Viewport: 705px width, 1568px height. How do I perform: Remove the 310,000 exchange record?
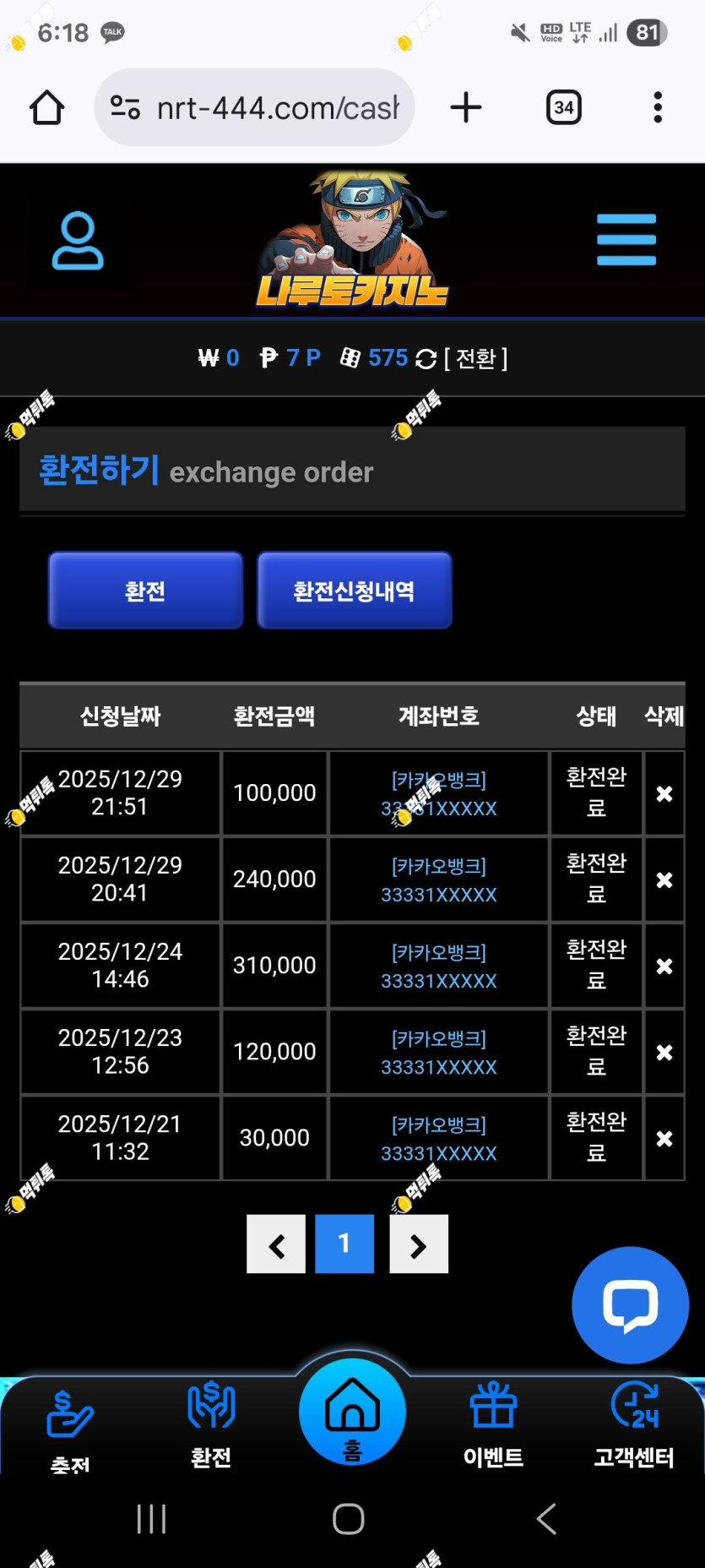coord(664,966)
